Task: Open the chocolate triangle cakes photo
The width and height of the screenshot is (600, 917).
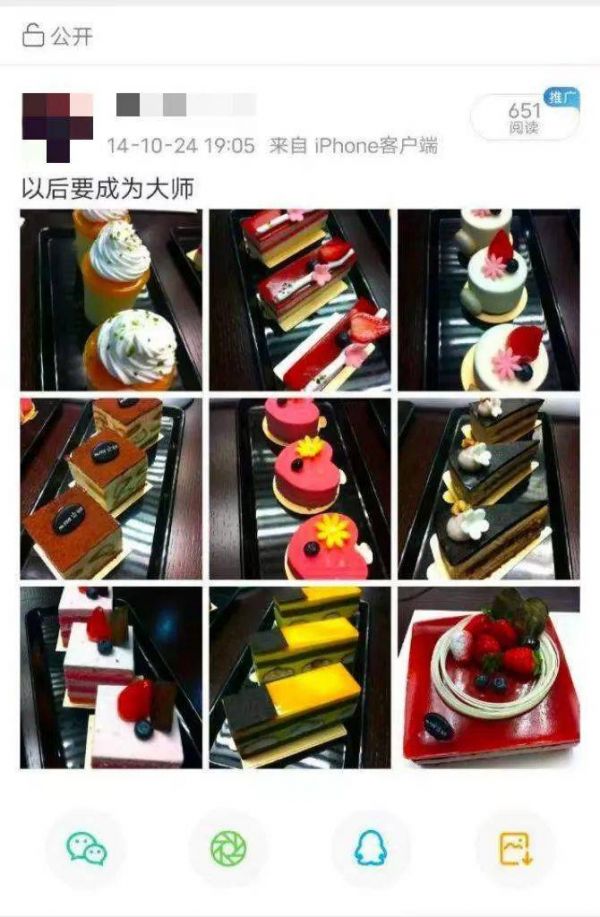Action: (x=488, y=488)
